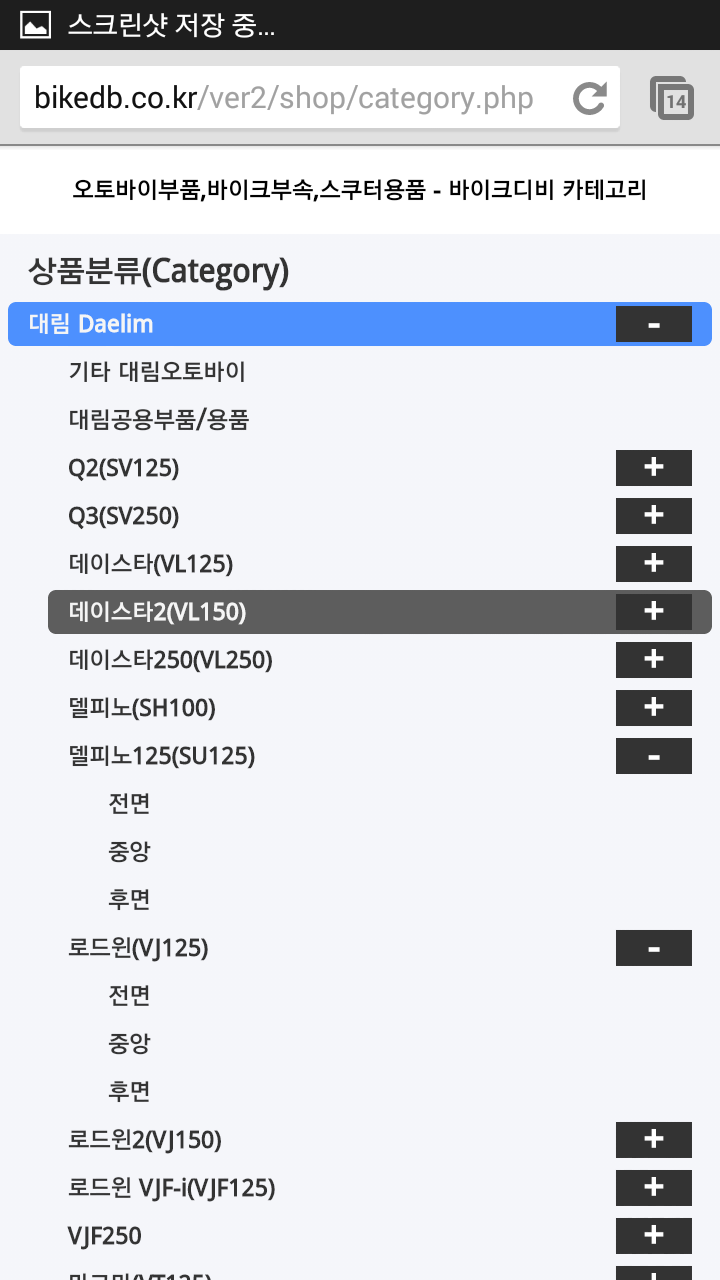This screenshot has width=720, height=1280.
Task: Collapse the 로드윈(VJ125) subcategory
Action: (x=653, y=948)
